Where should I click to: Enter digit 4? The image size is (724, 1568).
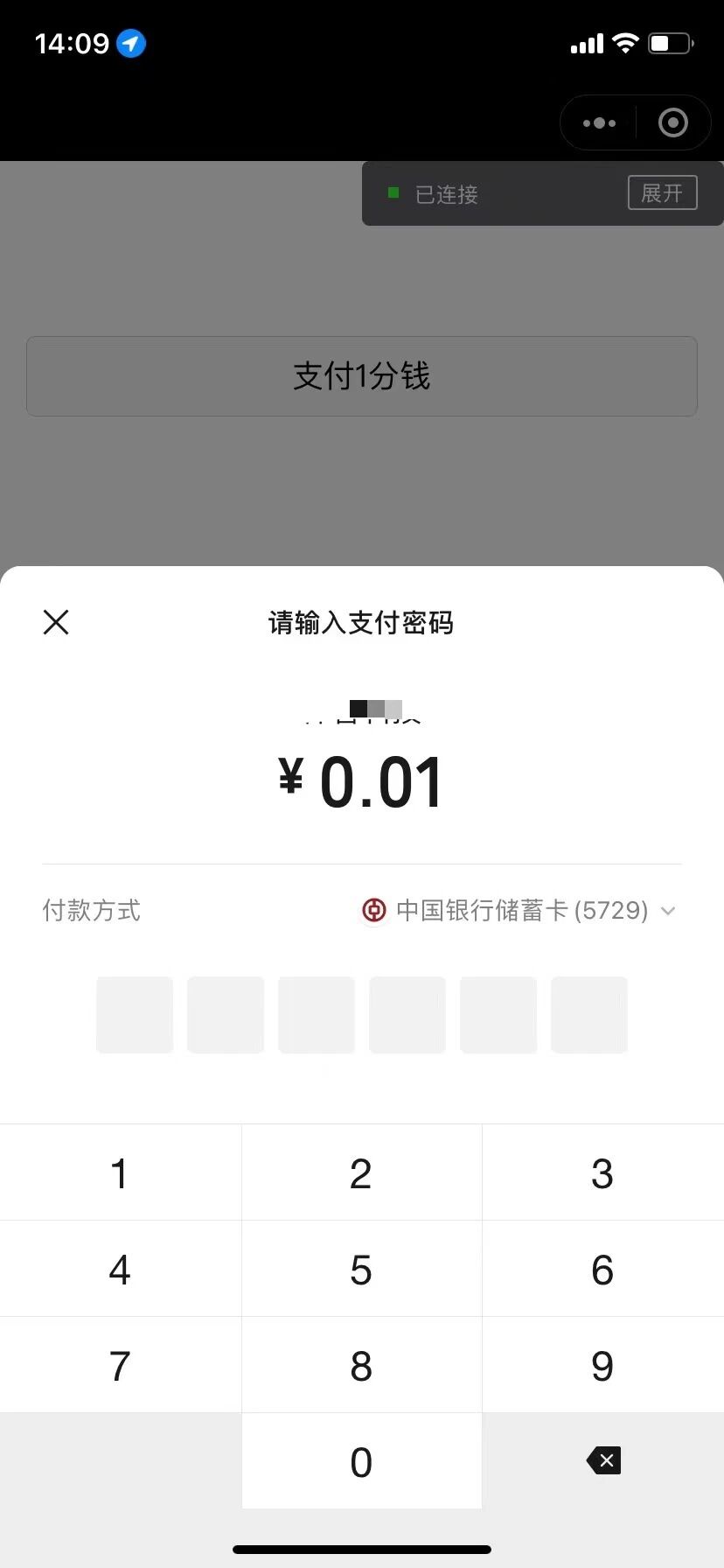(121, 1269)
